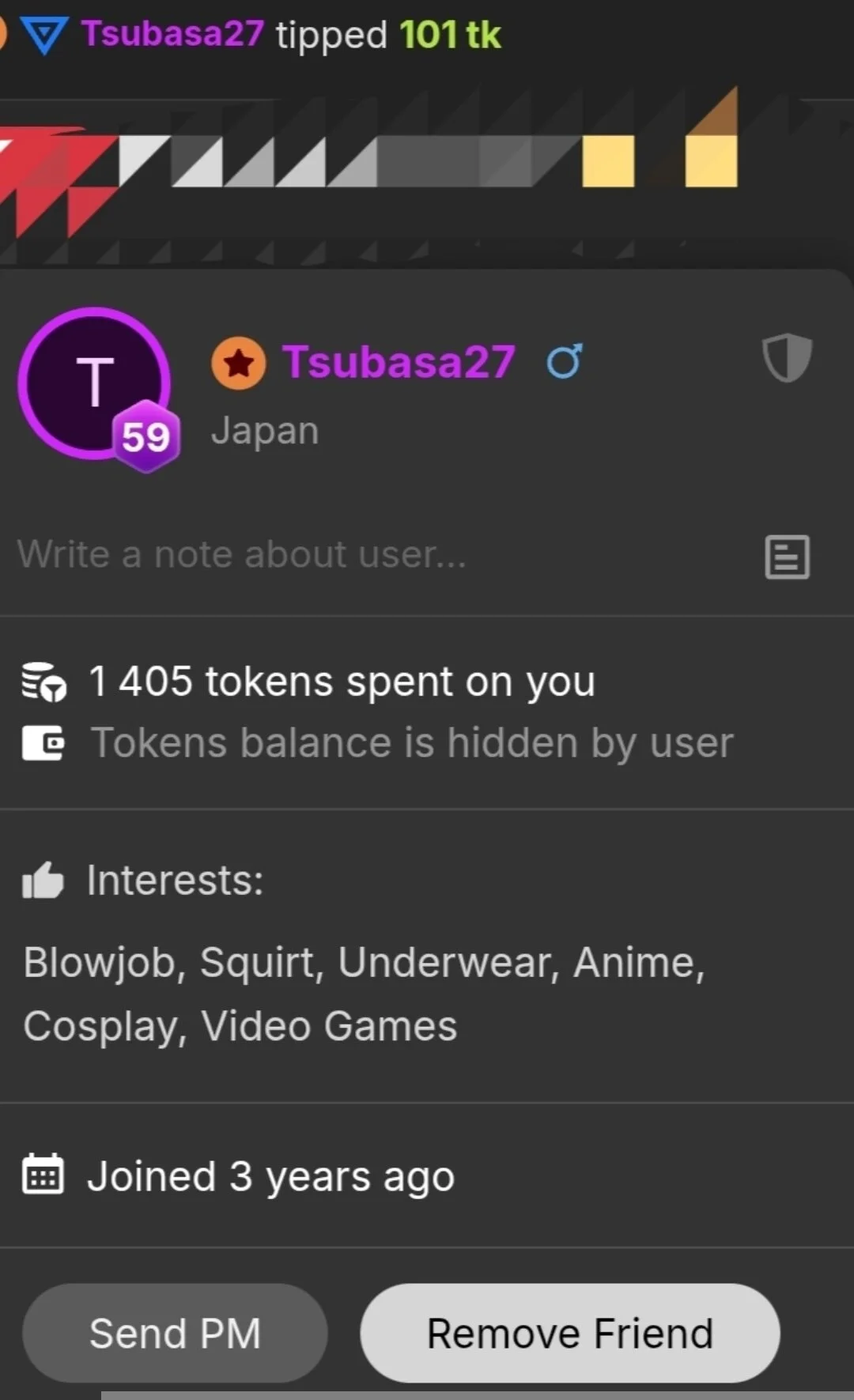Tap the Send PM button
Screen dimensions: 854x1400
click(x=175, y=1333)
